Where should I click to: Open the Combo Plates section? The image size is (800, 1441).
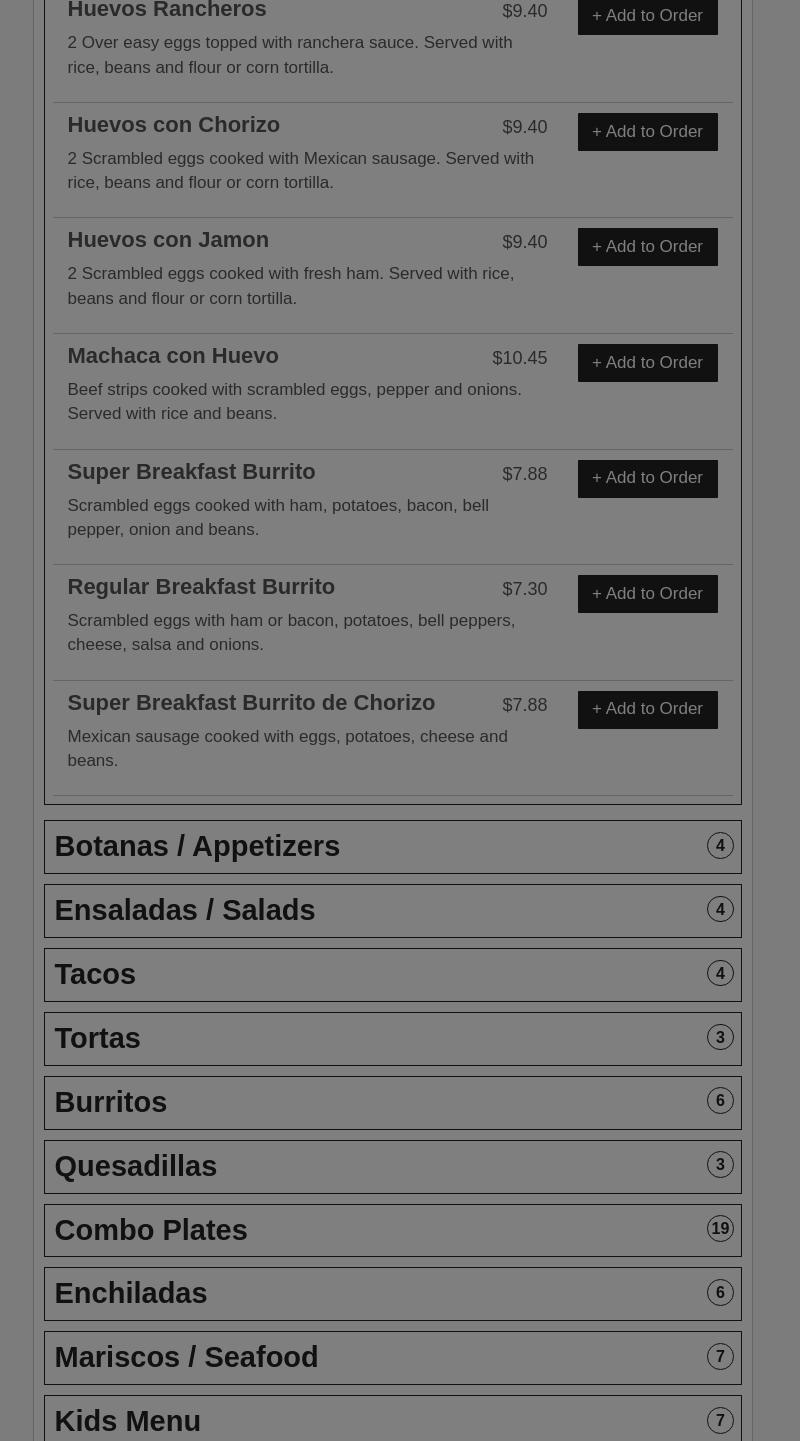point(392,1230)
